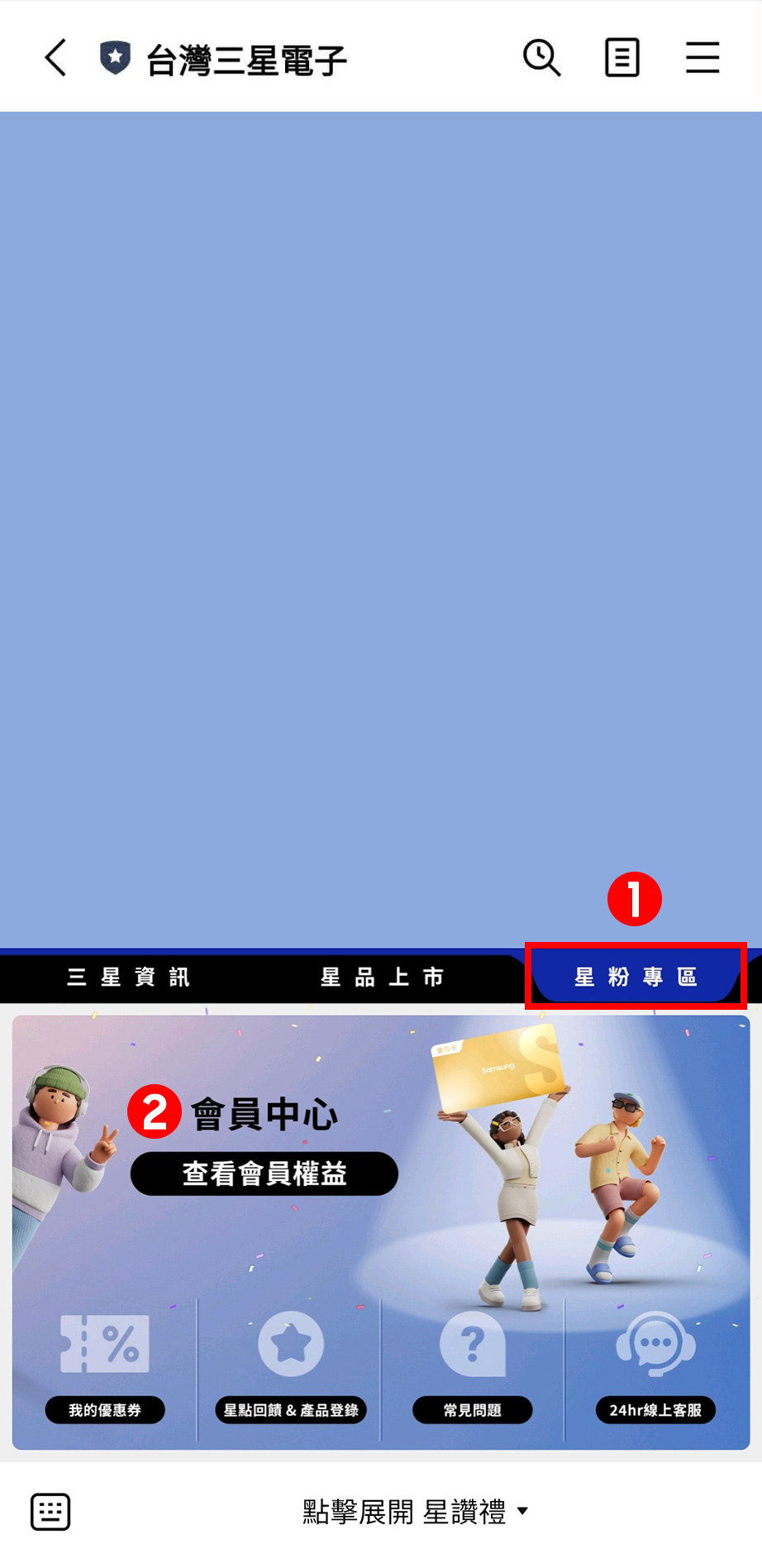Collapse the 點擊展開 星讚禮 menu bar
Viewport: 762px width, 1568px height.
click(x=414, y=1512)
